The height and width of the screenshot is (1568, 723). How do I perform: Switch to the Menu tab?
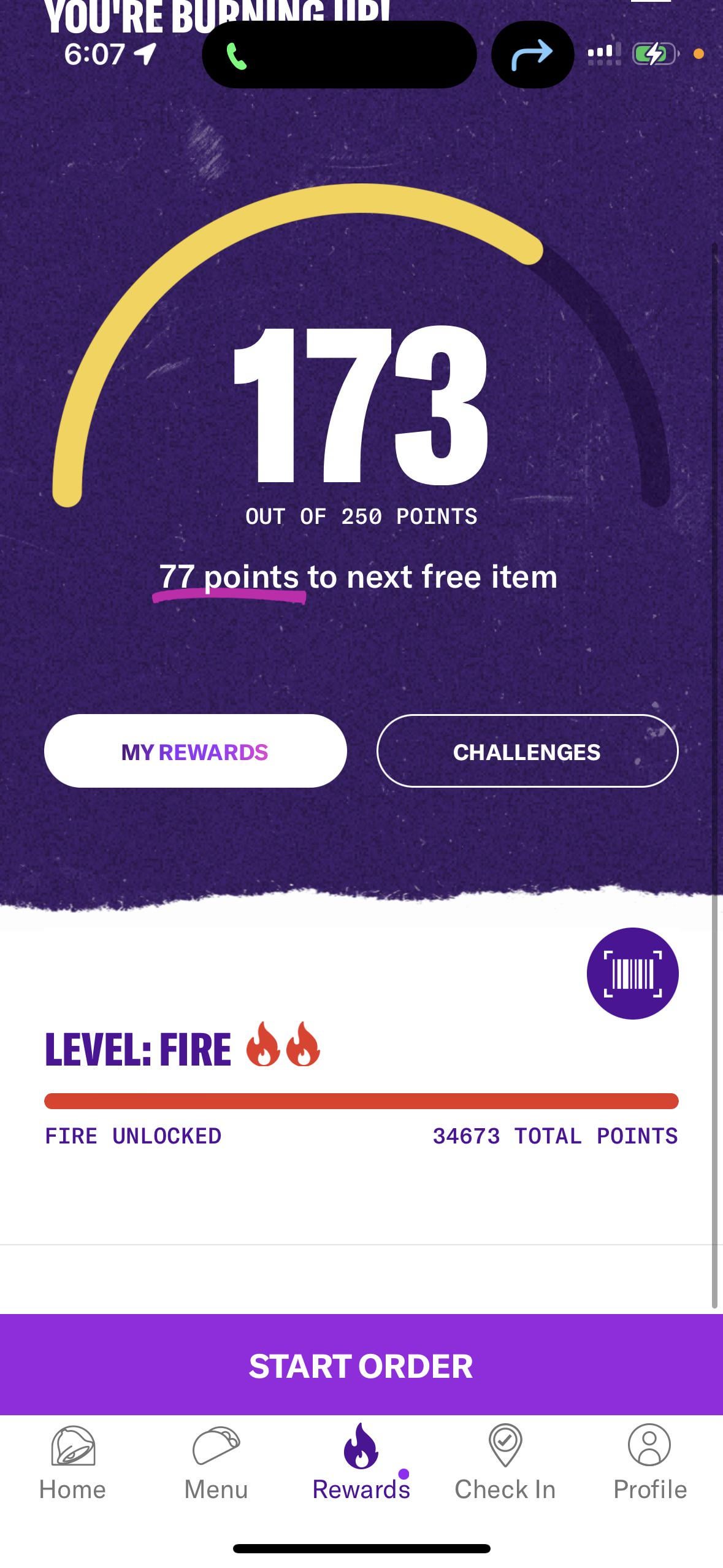pyautogui.click(x=216, y=1463)
